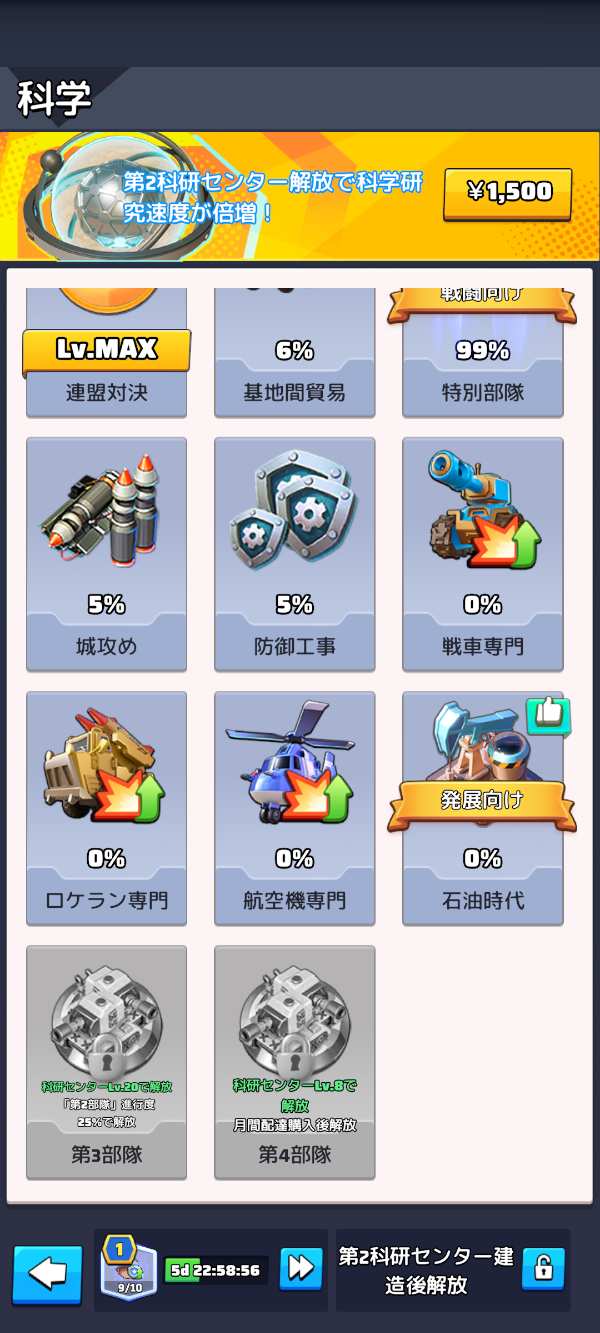The image size is (600, 1333).
Task: Open the 基地間貿易 research card
Action: coord(294,355)
